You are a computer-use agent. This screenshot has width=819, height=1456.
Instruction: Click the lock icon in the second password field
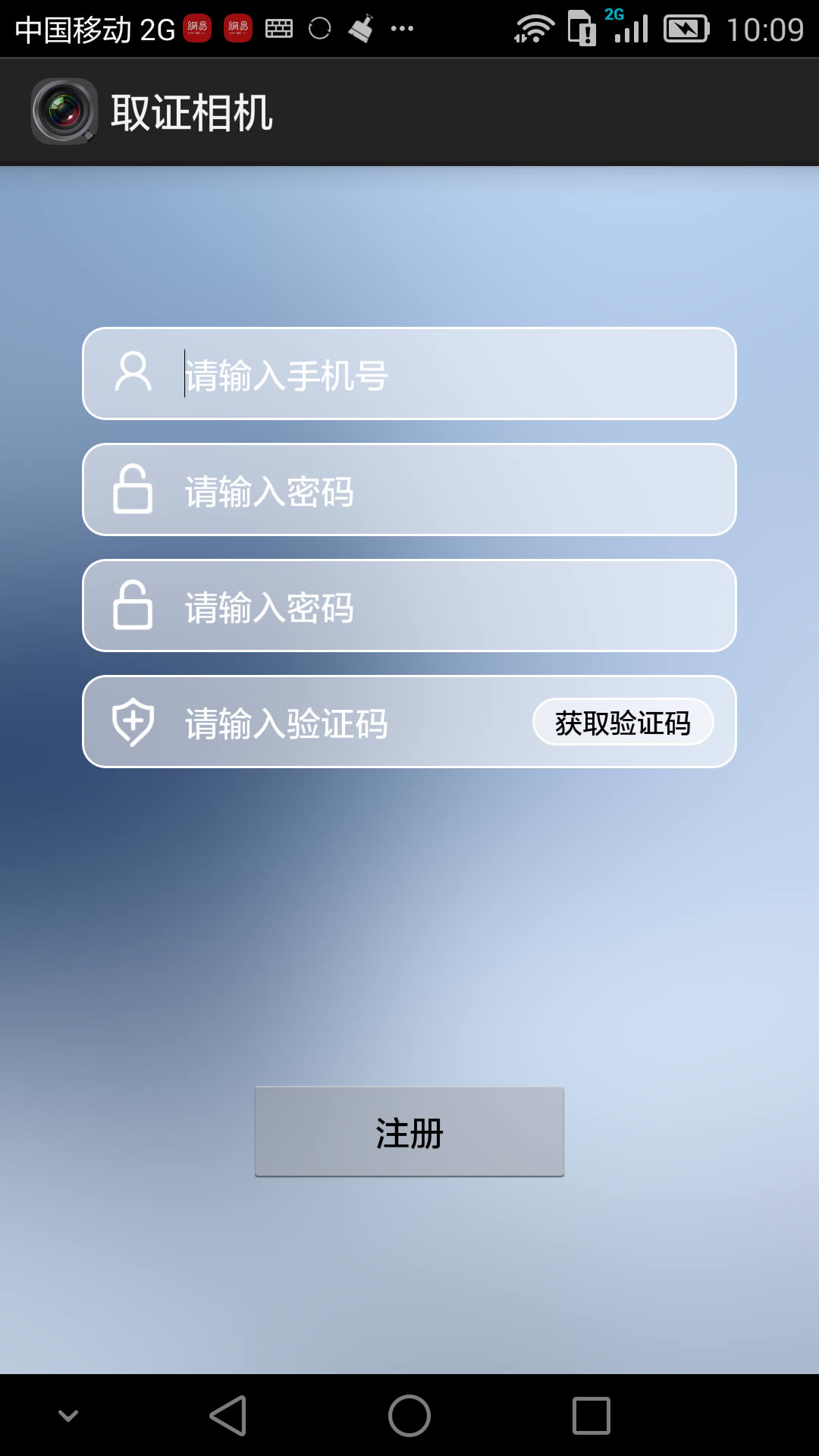pyautogui.click(x=133, y=605)
